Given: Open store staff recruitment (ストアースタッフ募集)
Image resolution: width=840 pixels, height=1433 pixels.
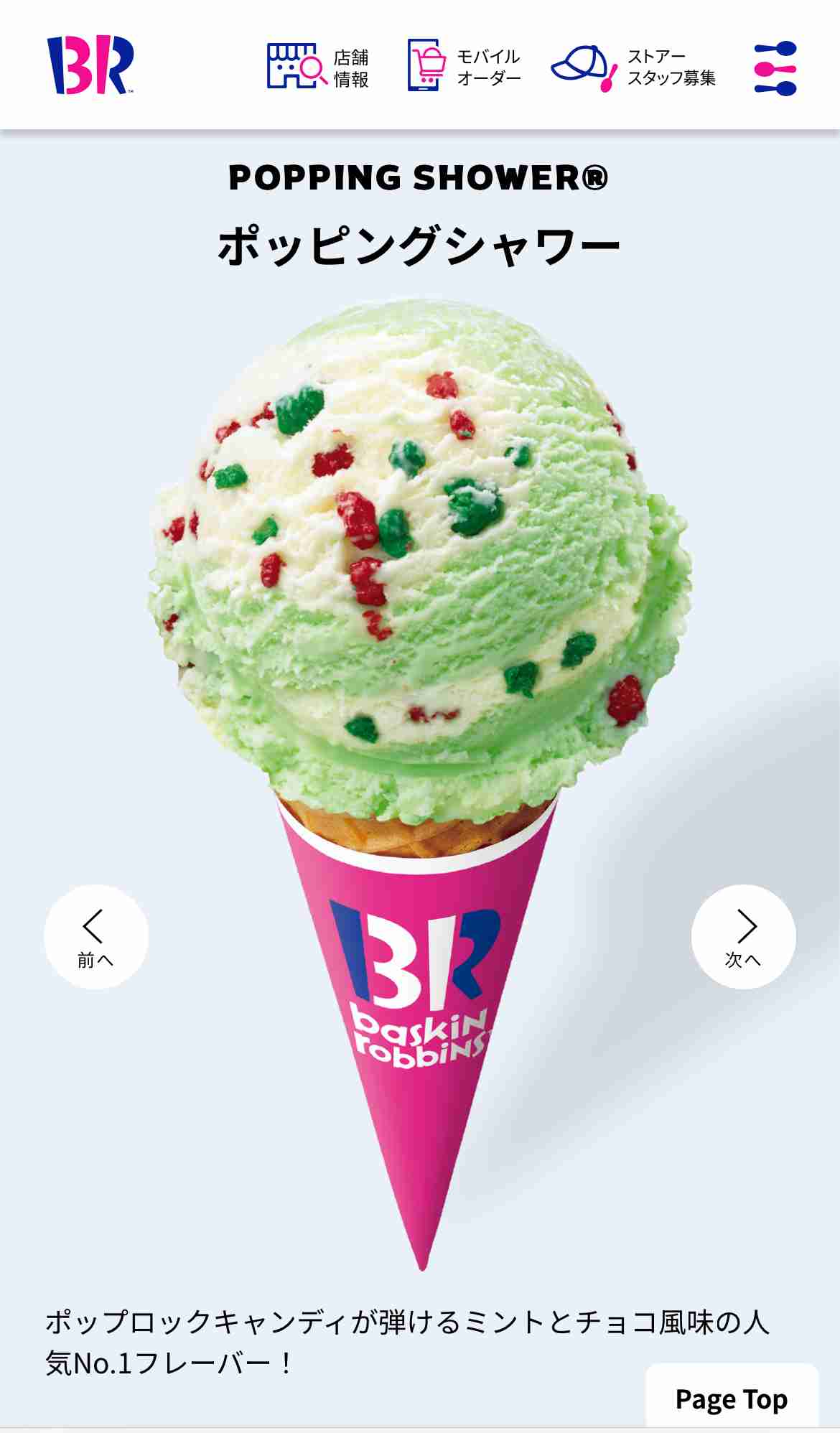Looking at the screenshot, I should [634, 67].
